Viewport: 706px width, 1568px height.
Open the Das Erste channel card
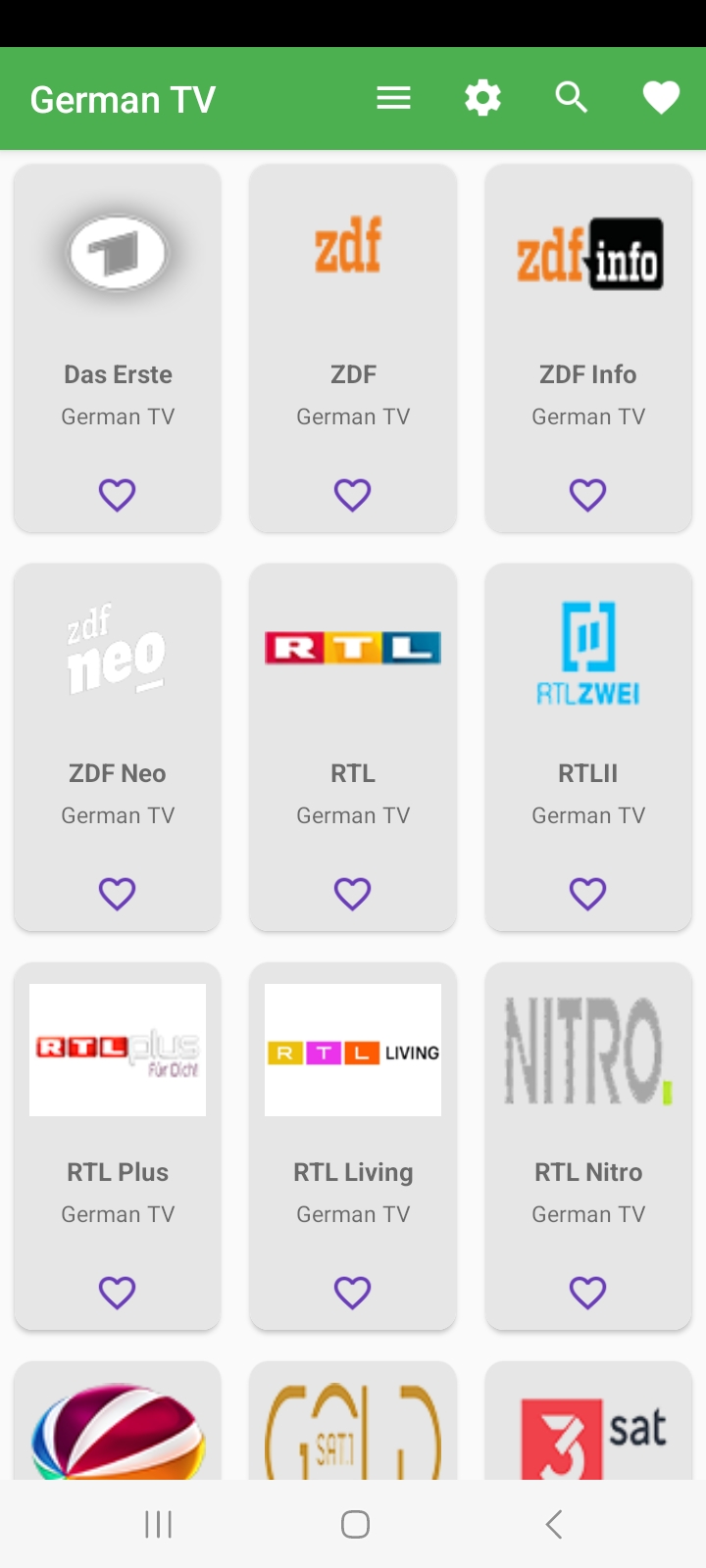click(118, 348)
